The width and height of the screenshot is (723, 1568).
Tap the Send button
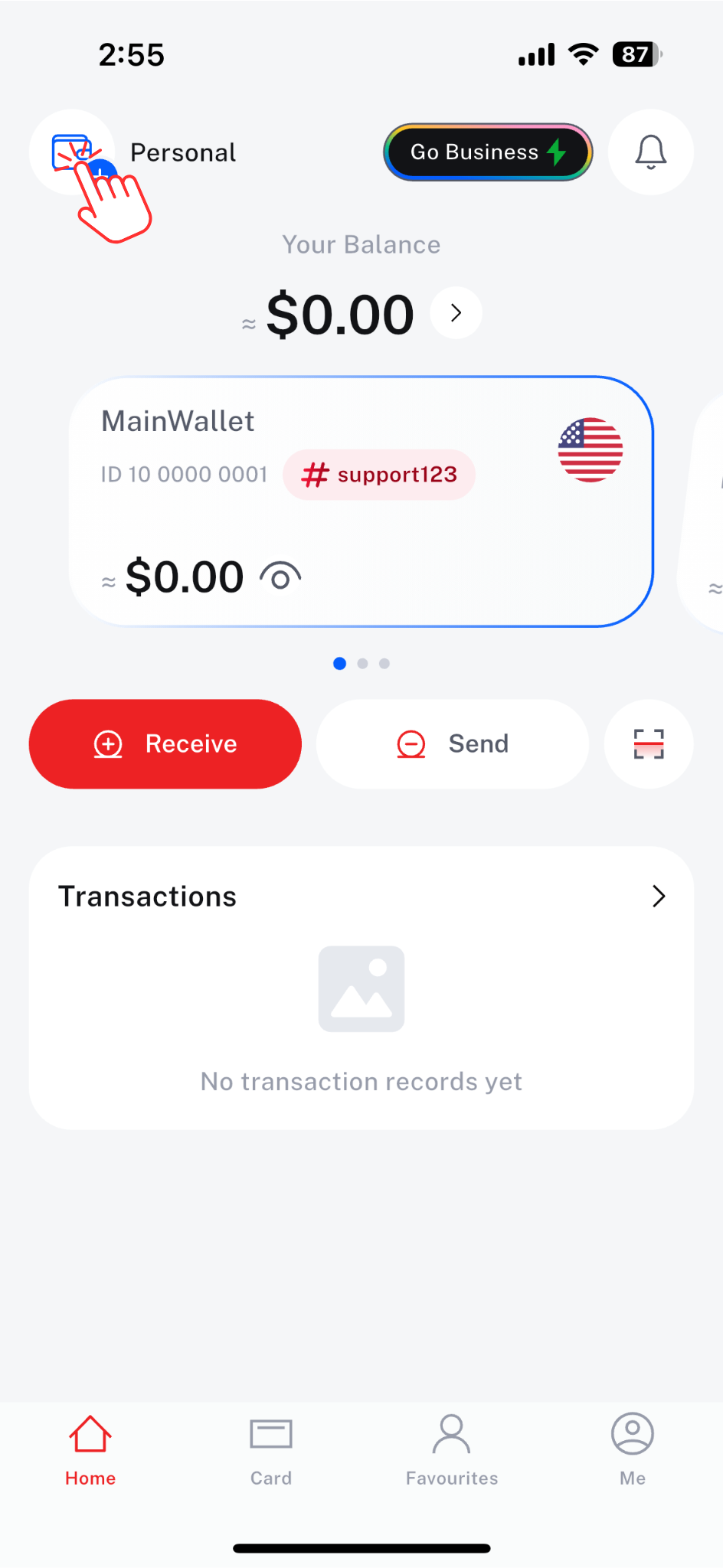click(x=452, y=743)
